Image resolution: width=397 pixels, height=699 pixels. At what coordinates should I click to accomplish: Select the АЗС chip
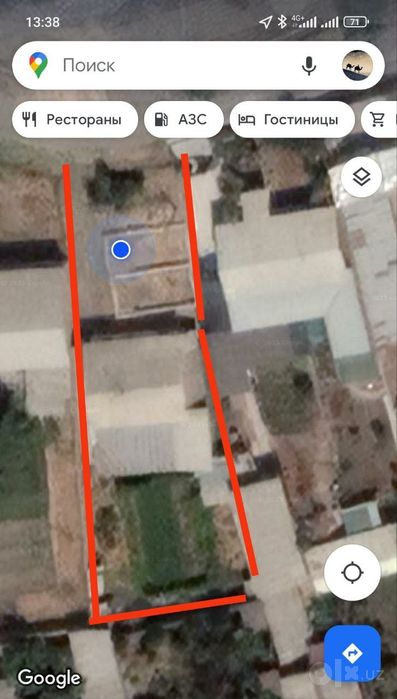[184, 119]
